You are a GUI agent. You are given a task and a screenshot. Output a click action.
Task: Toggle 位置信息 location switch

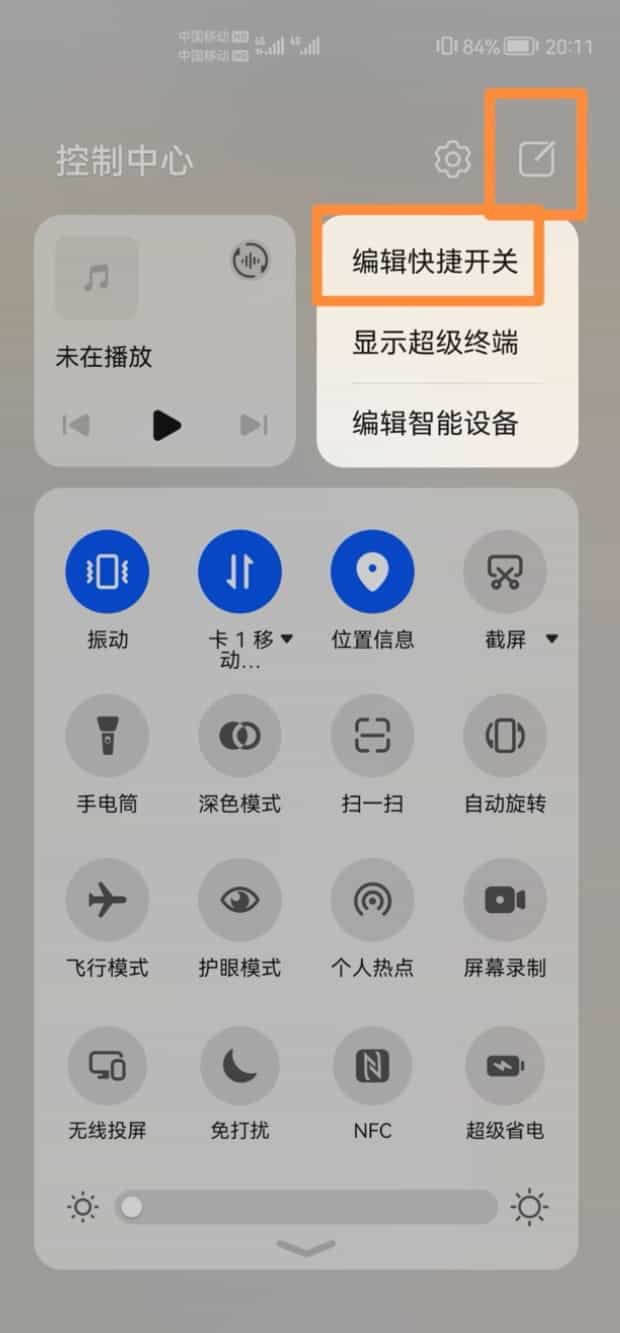(372, 572)
